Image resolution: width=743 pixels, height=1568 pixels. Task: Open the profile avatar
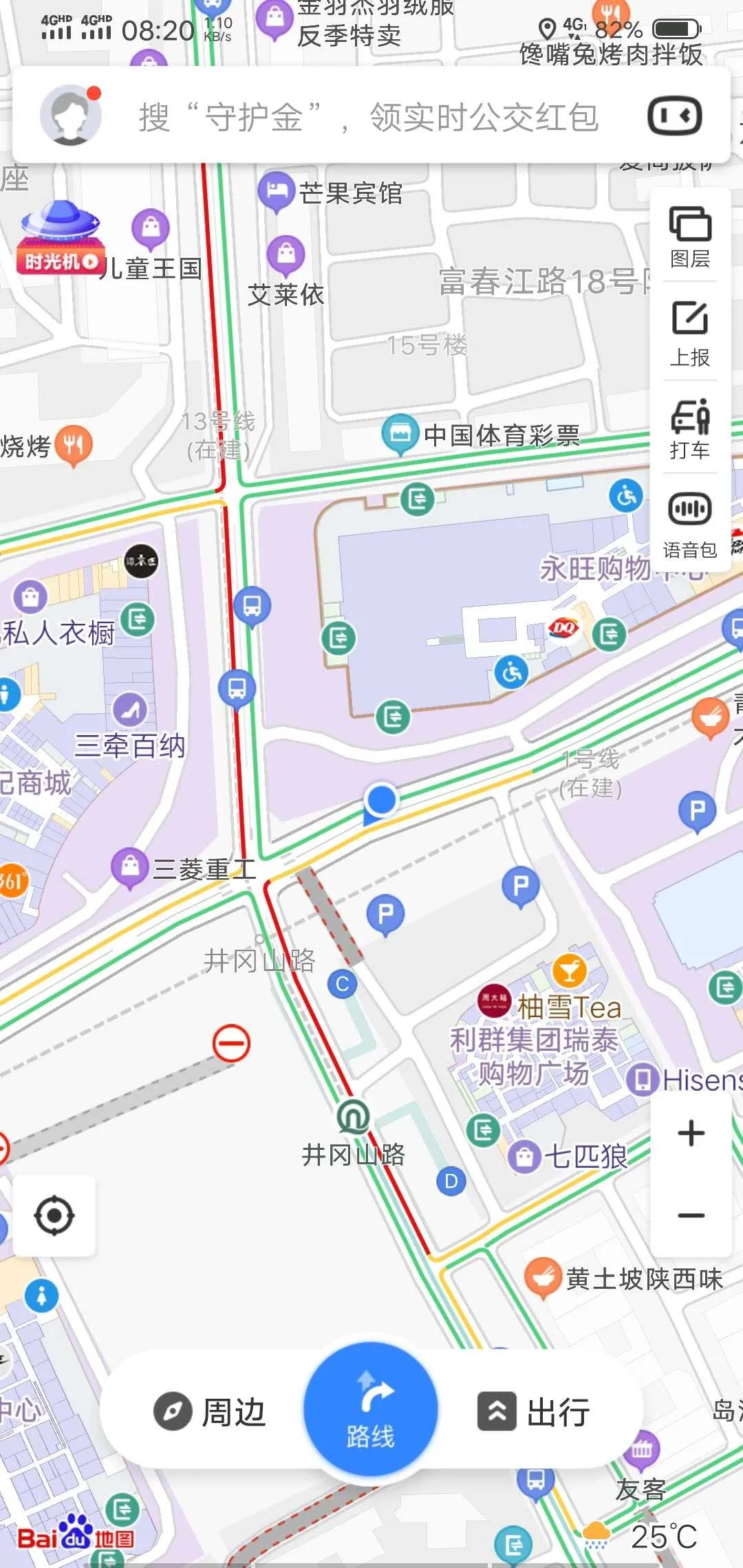pos(70,116)
